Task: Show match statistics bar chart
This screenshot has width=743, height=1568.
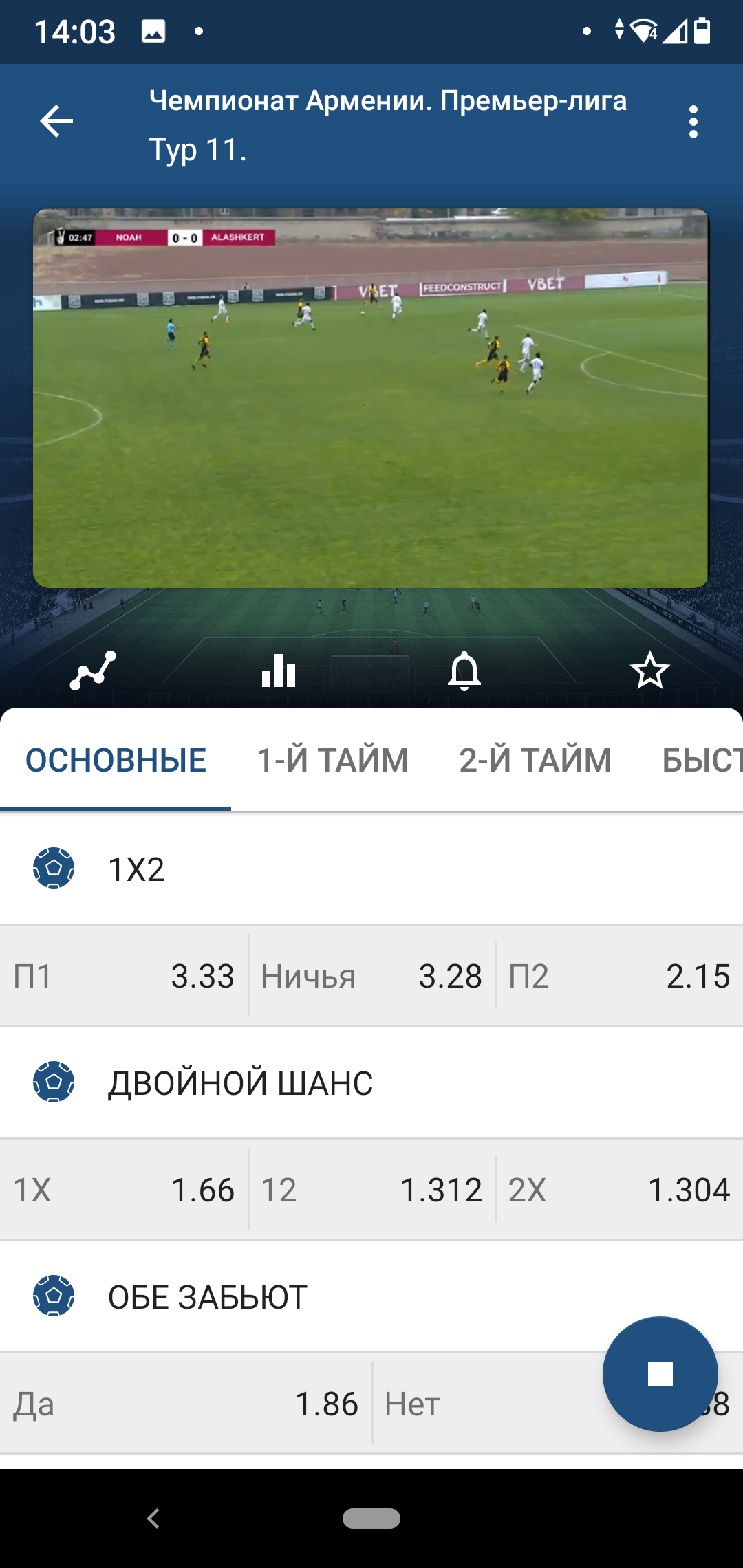Action: 279,671
